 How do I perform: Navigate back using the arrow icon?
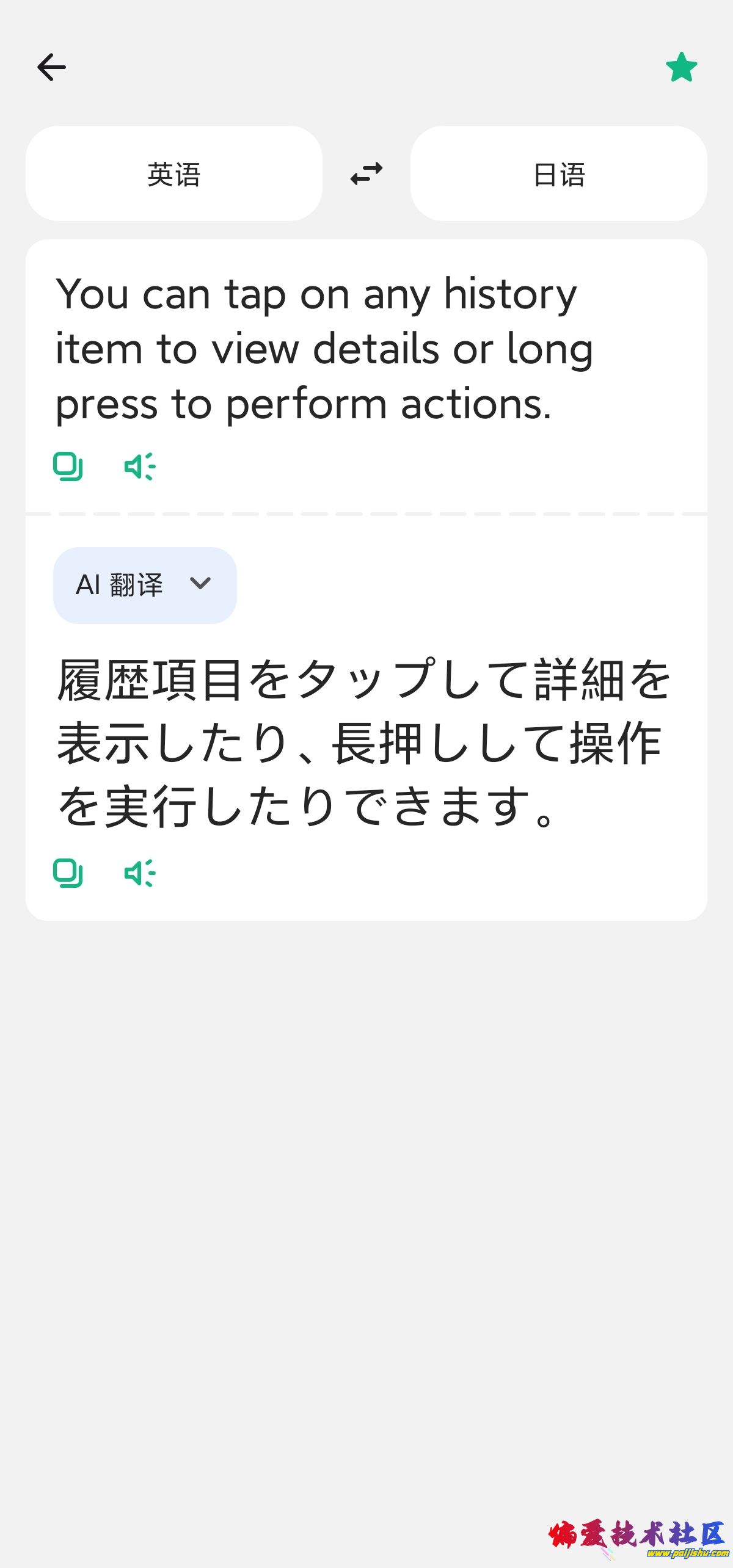(51, 67)
